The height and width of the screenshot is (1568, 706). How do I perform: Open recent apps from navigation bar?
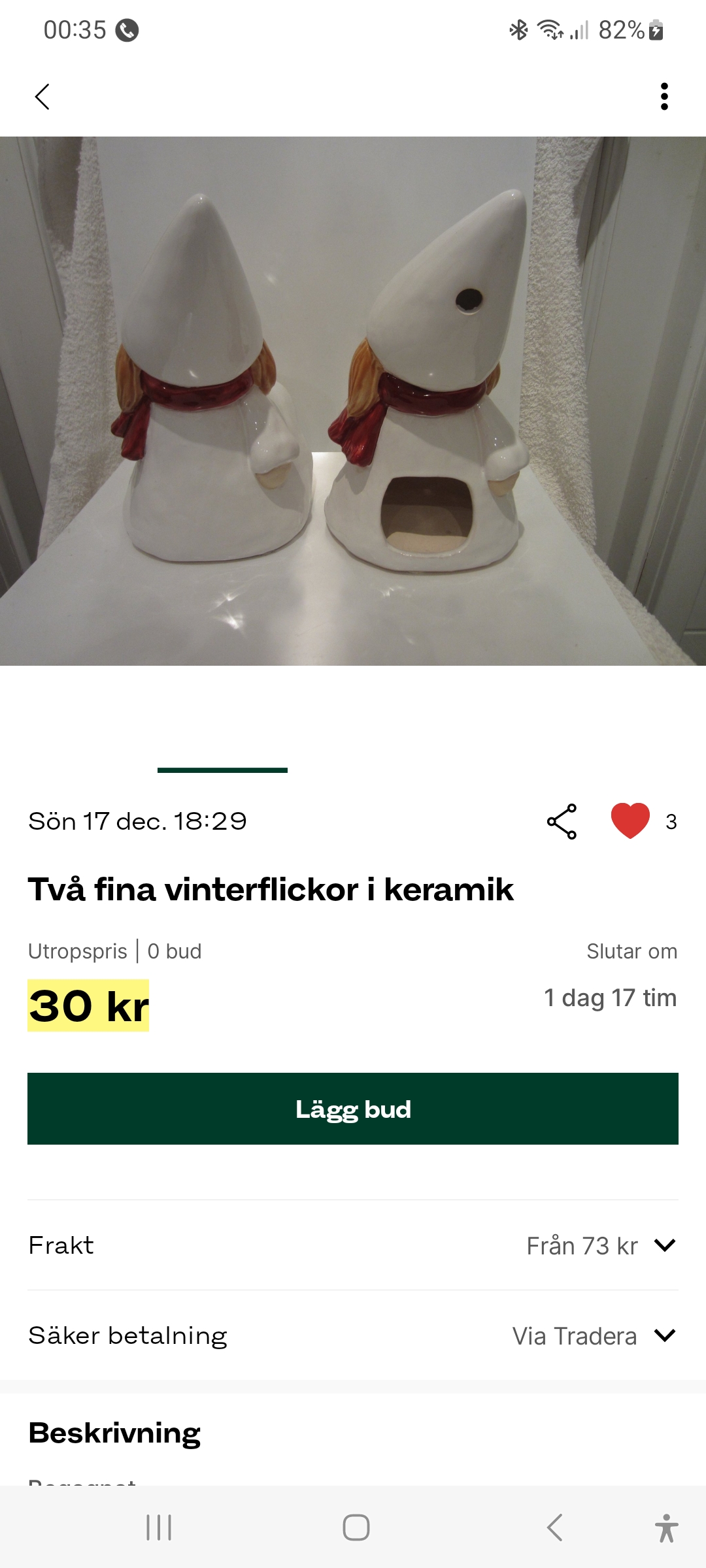tap(159, 1527)
